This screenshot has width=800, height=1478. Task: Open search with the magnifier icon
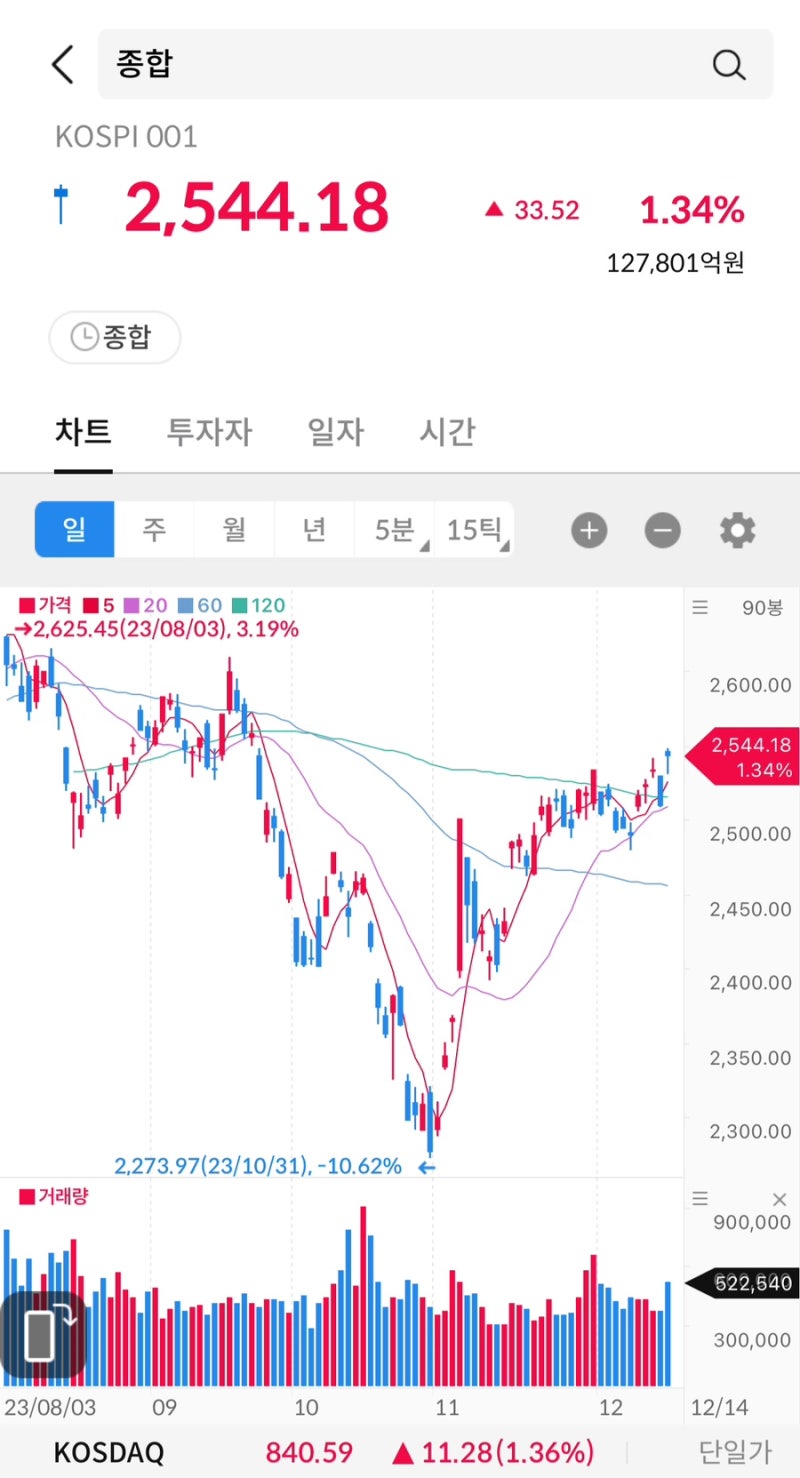tap(728, 63)
